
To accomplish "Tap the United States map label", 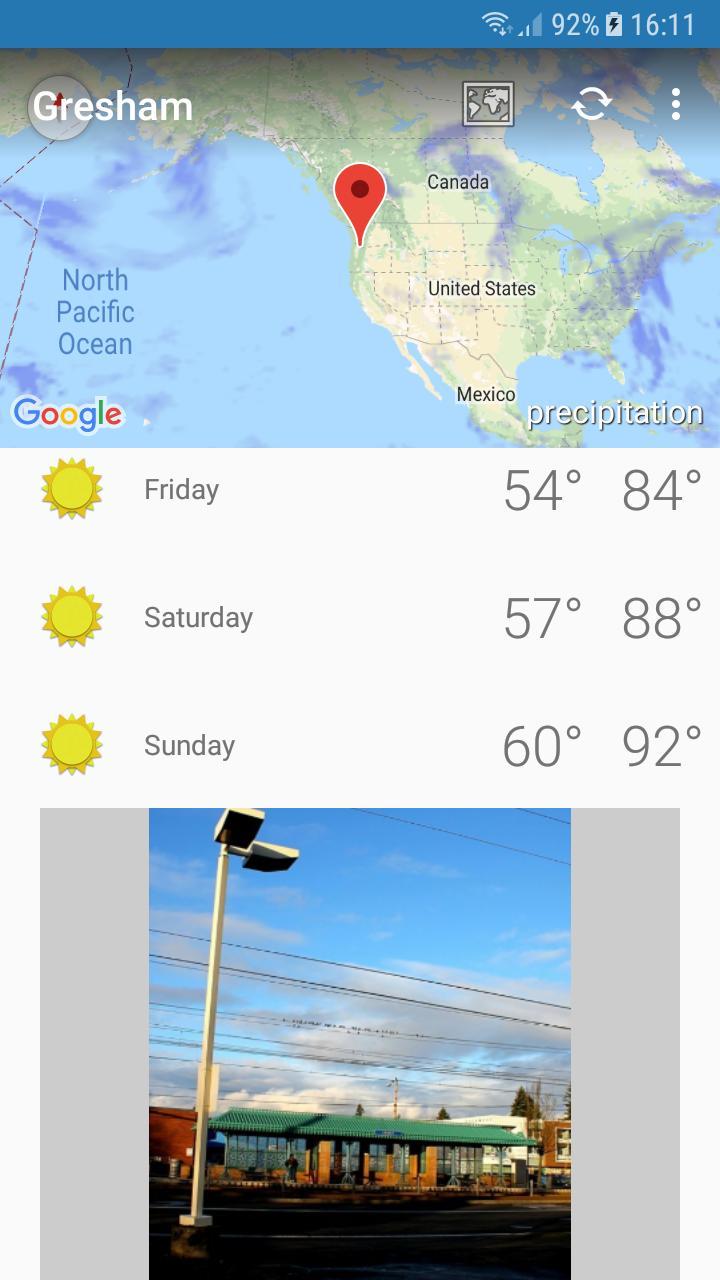I will [482, 288].
